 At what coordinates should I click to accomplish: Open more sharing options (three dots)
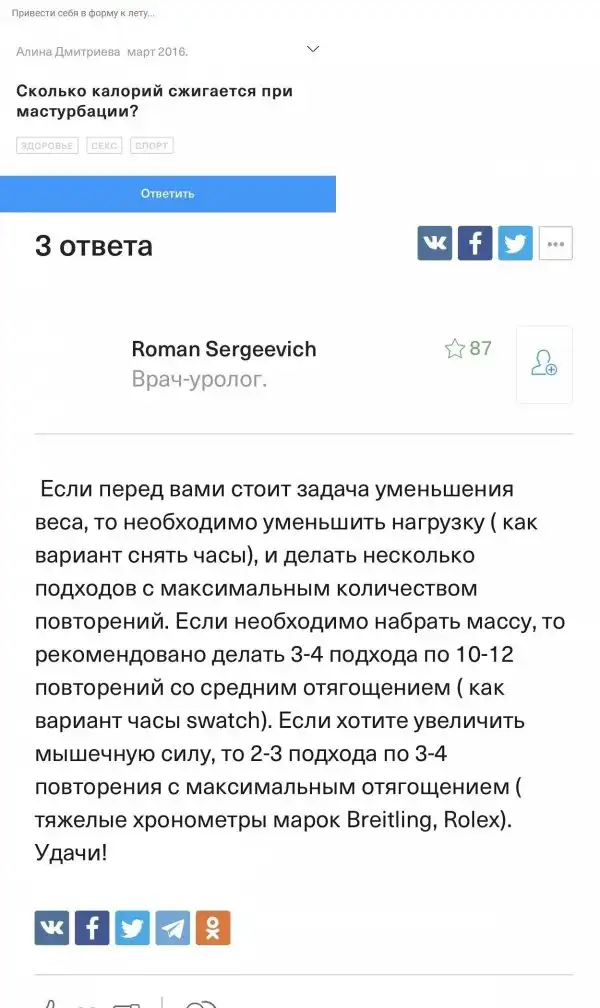[x=556, y=243]
